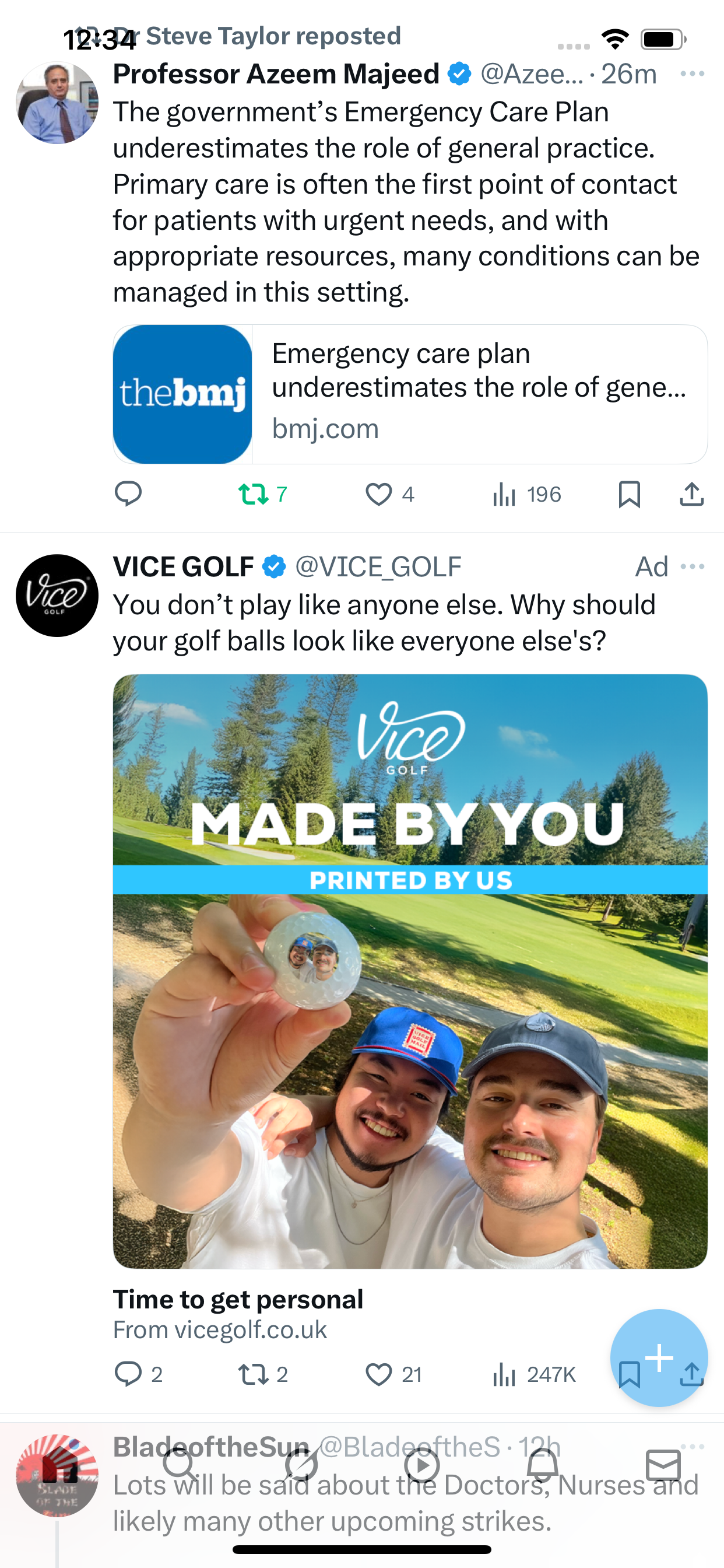View analytics of Azeem Majeed's post
The height and width of the screenshot is (1568, 724).
pyautogui.click(x=504, y=494)
